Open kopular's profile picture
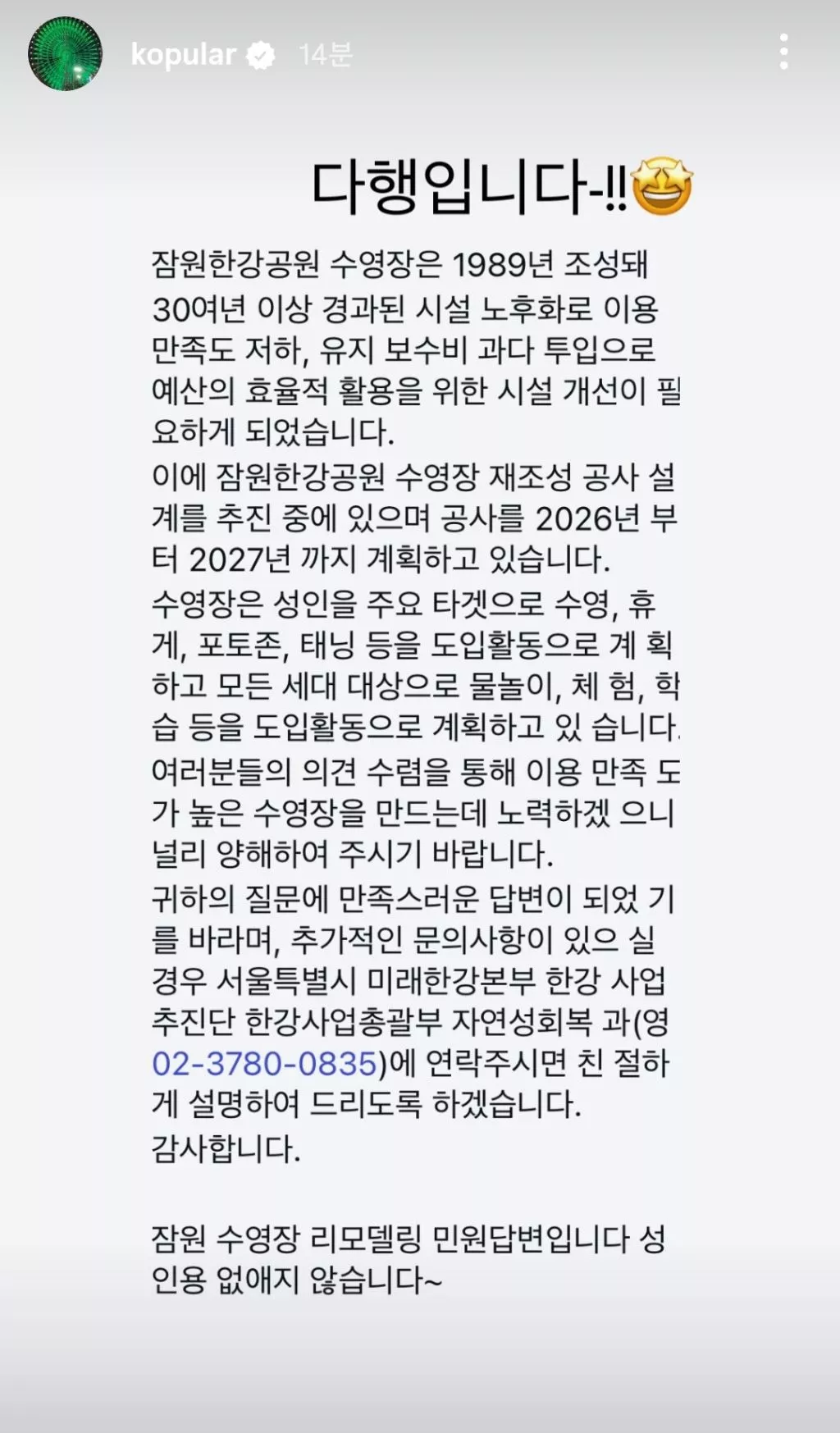Viewport: 840px width, 1433px height. point(66,53)
